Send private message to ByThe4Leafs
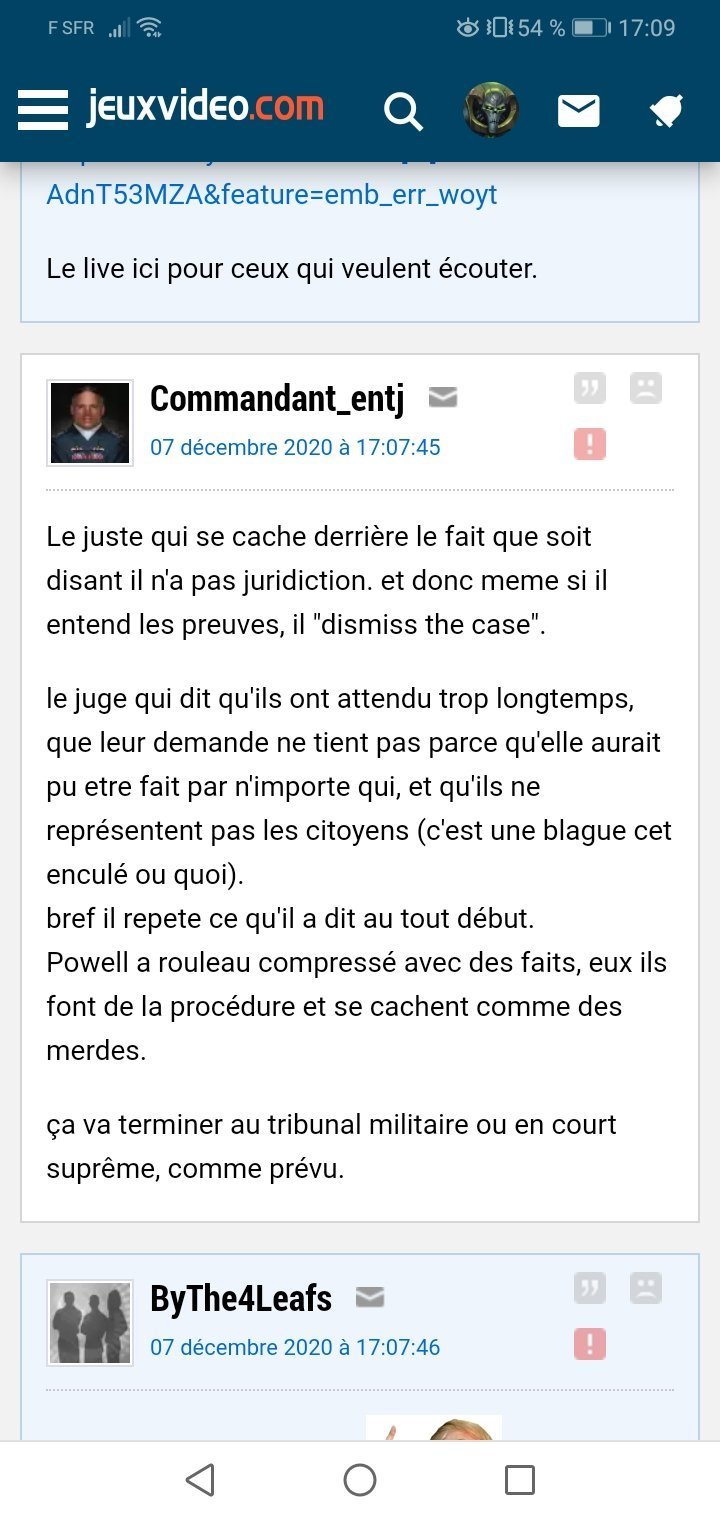720x1520 pixels. pyautogui.click(x=370, y=1298)
